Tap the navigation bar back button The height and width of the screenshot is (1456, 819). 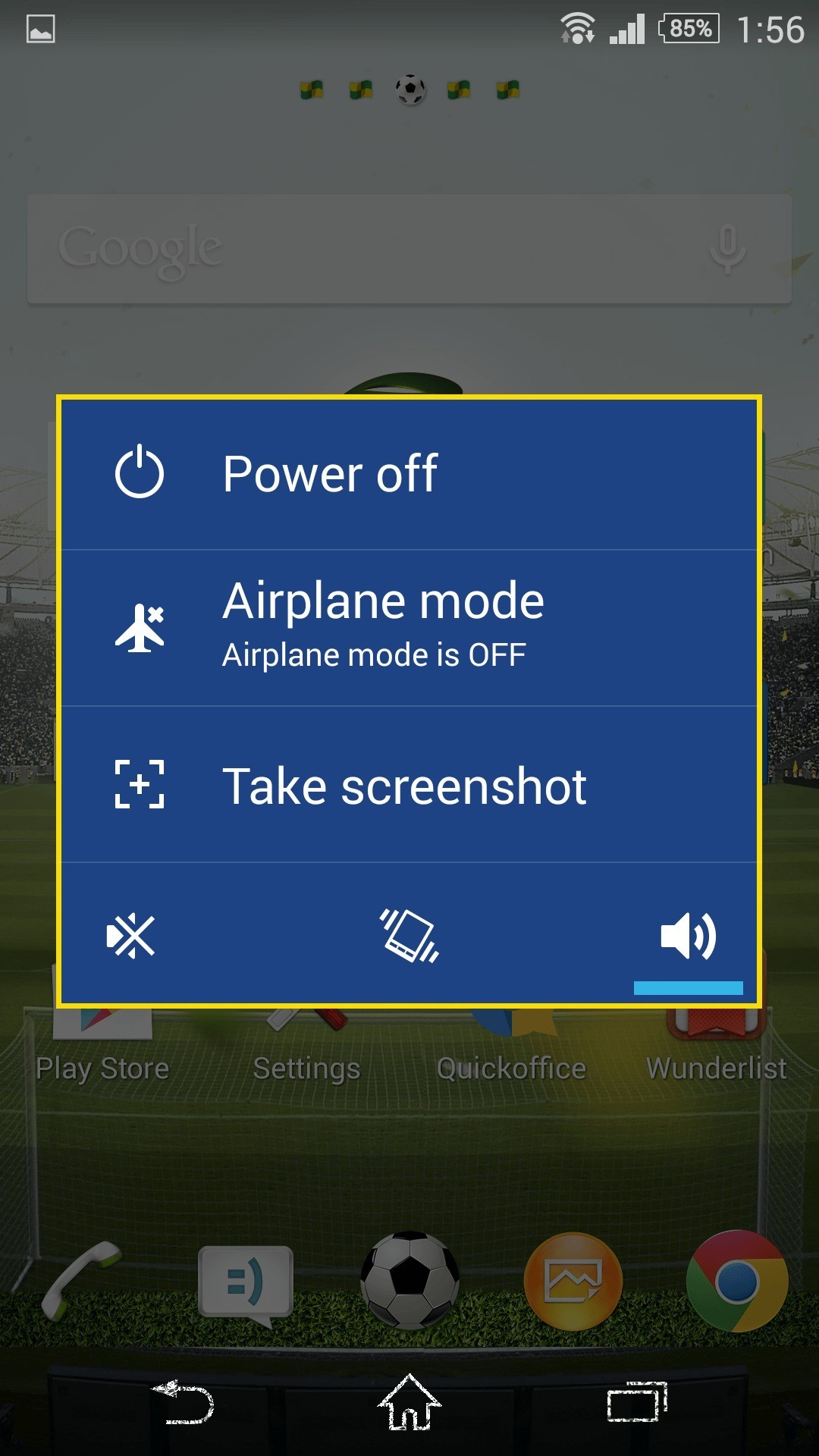184,1403
